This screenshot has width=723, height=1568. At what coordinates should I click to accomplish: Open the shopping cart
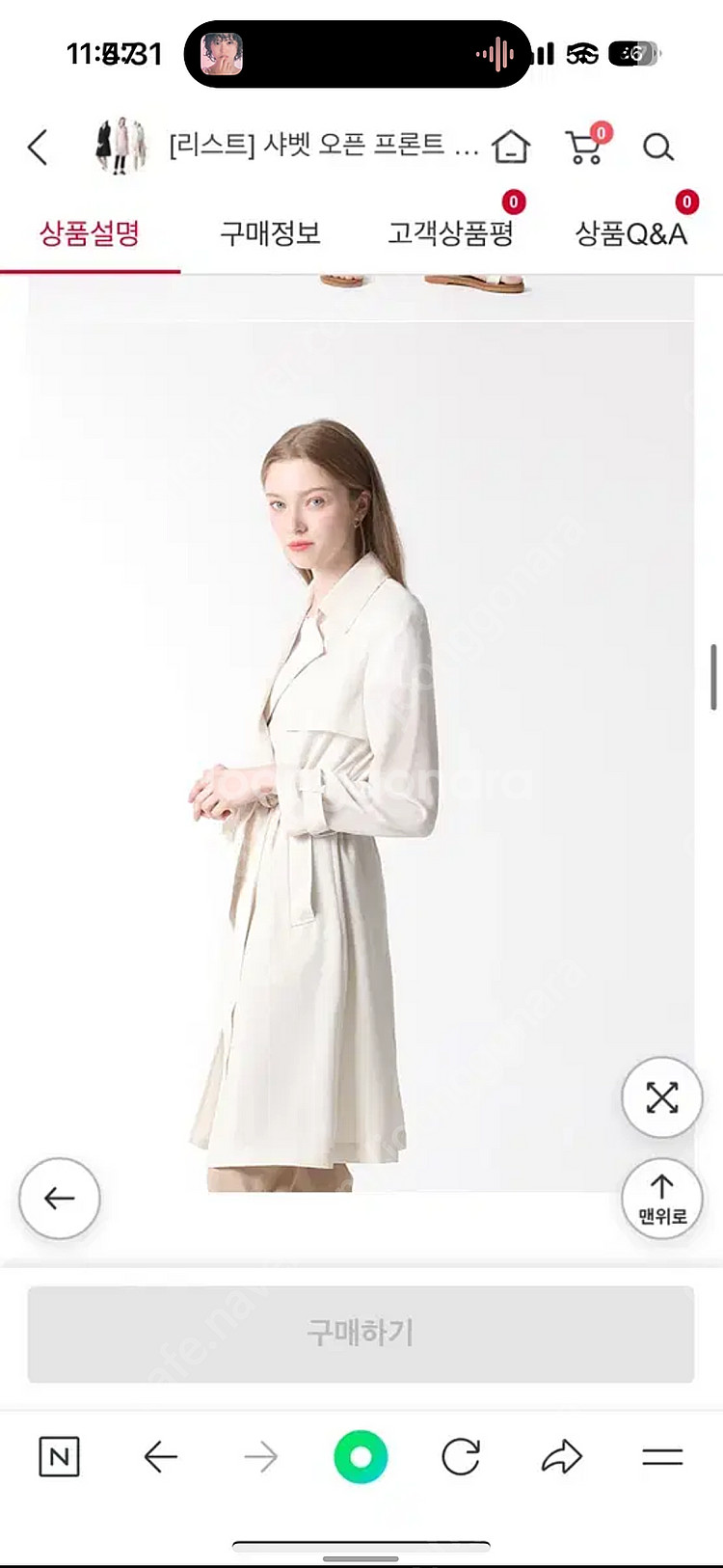(x=585, y=148)
